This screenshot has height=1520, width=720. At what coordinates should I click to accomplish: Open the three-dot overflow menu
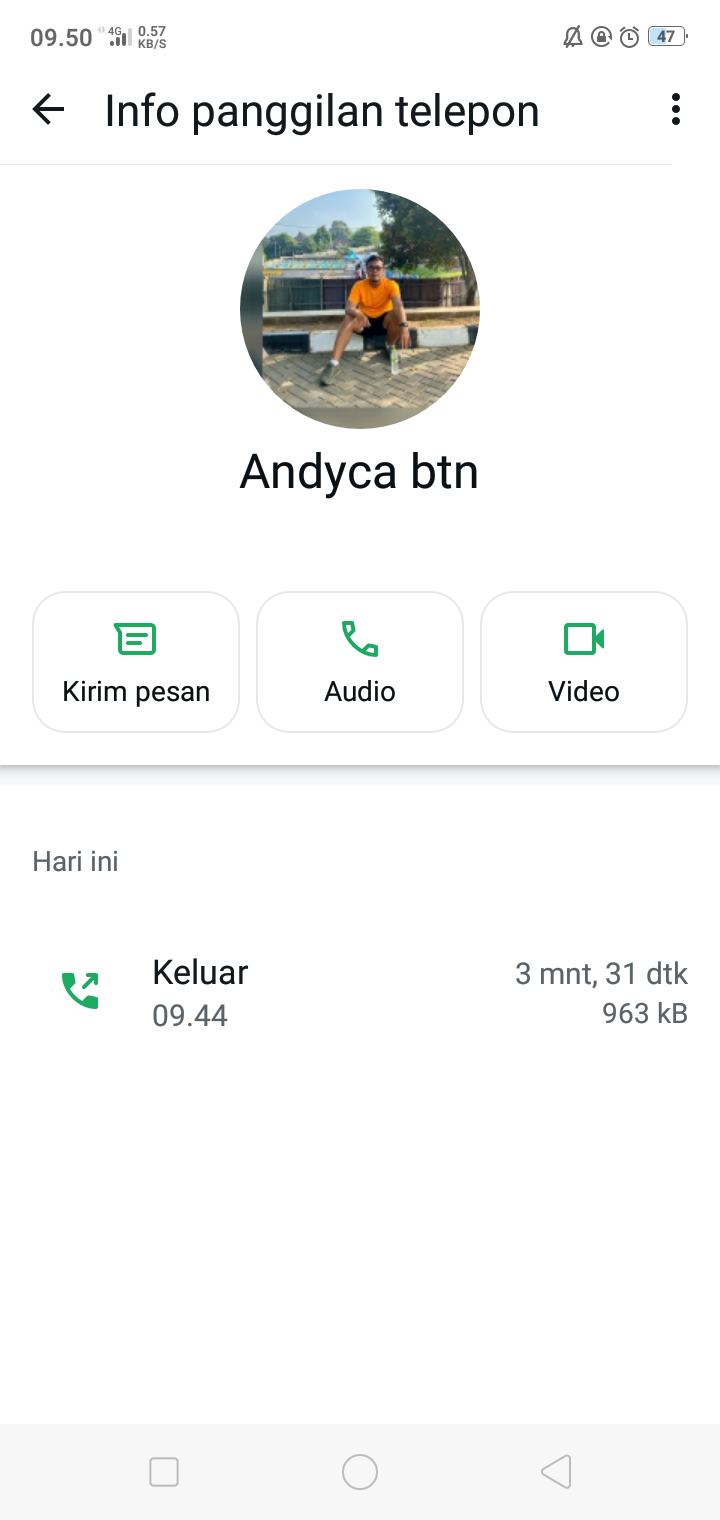[675, 110]
